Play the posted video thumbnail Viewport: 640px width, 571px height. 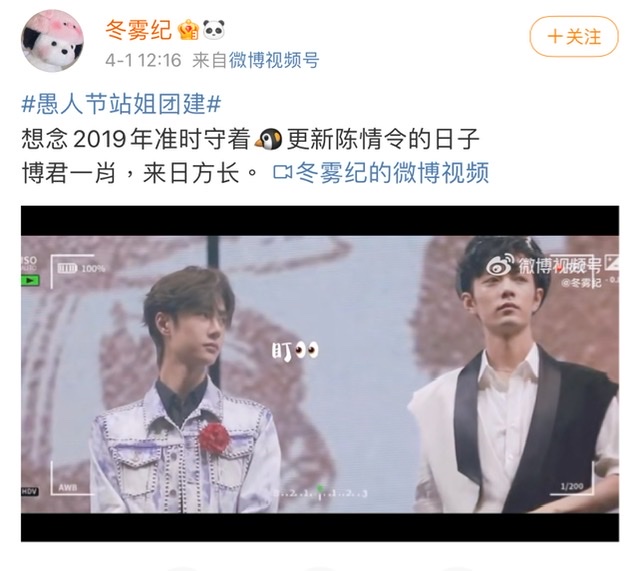tap(320, 373)
